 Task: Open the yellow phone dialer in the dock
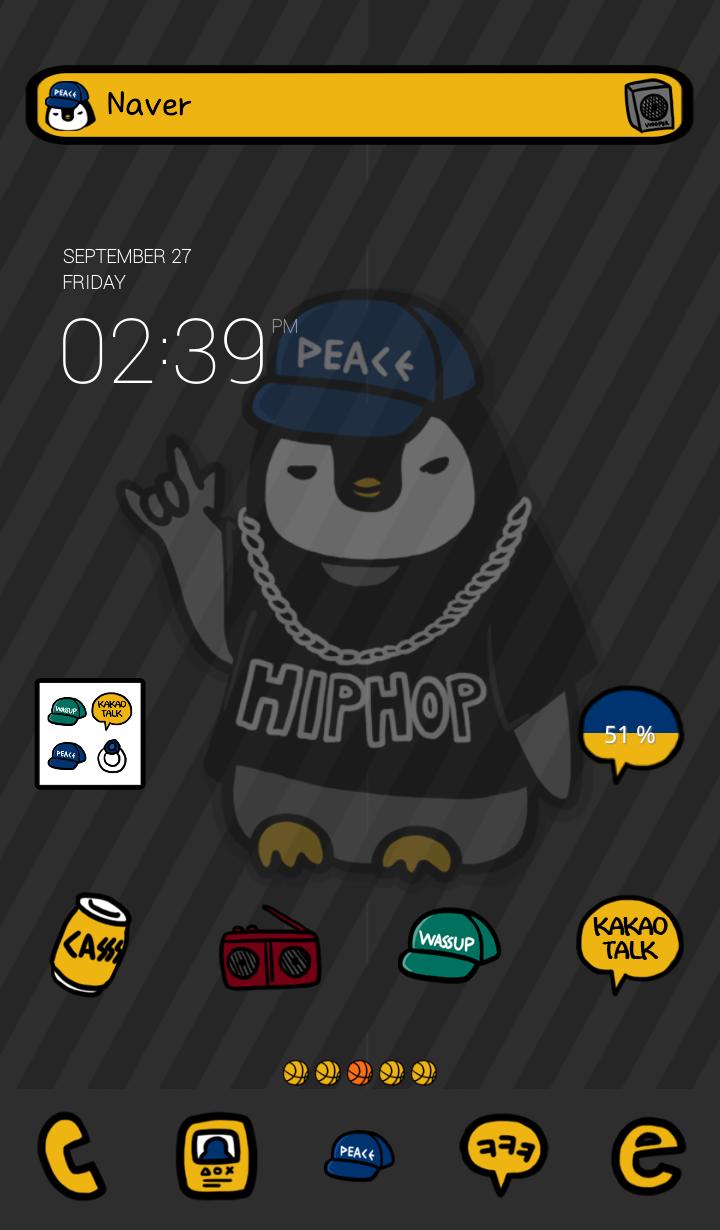coord(72,1155)
